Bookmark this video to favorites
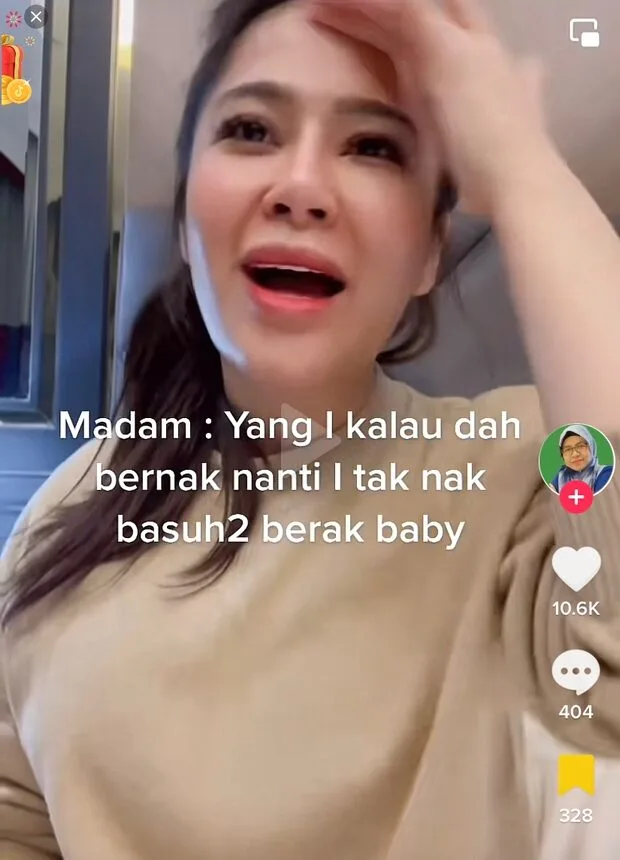Screen dimensions: 620x860 point(576,776)
